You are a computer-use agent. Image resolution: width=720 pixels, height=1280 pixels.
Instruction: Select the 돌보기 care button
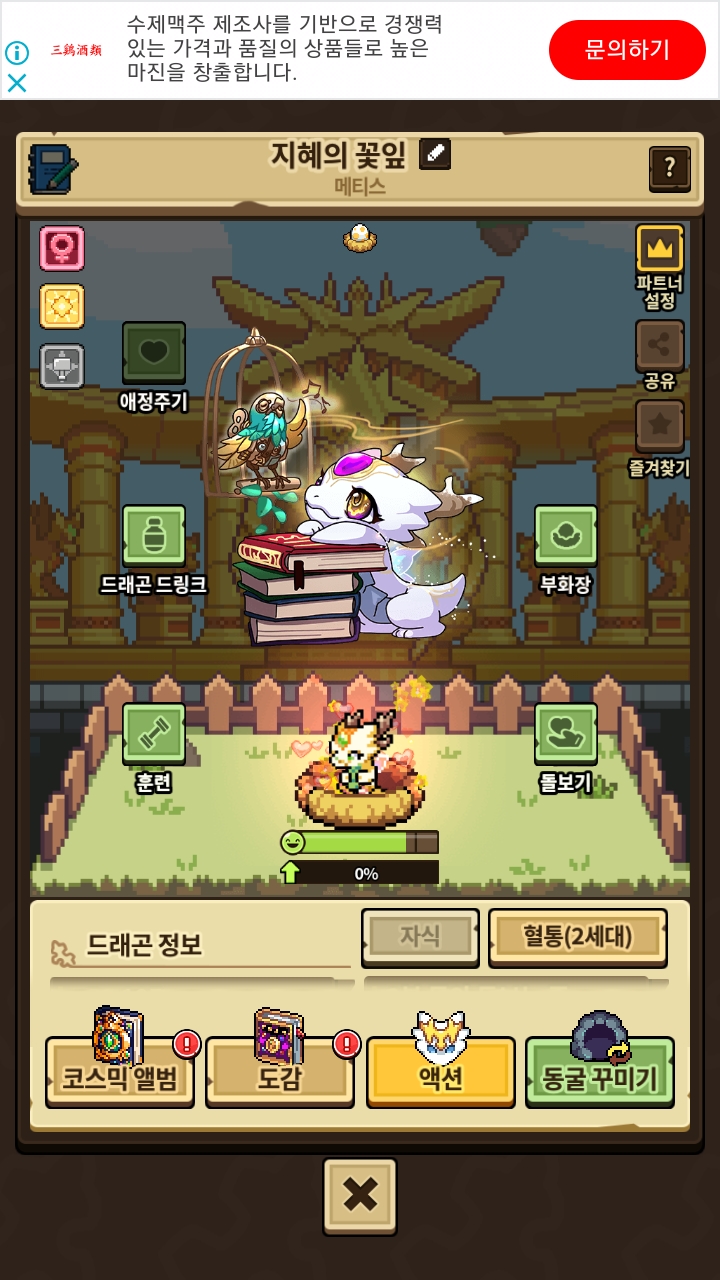(x=565, y=734)
